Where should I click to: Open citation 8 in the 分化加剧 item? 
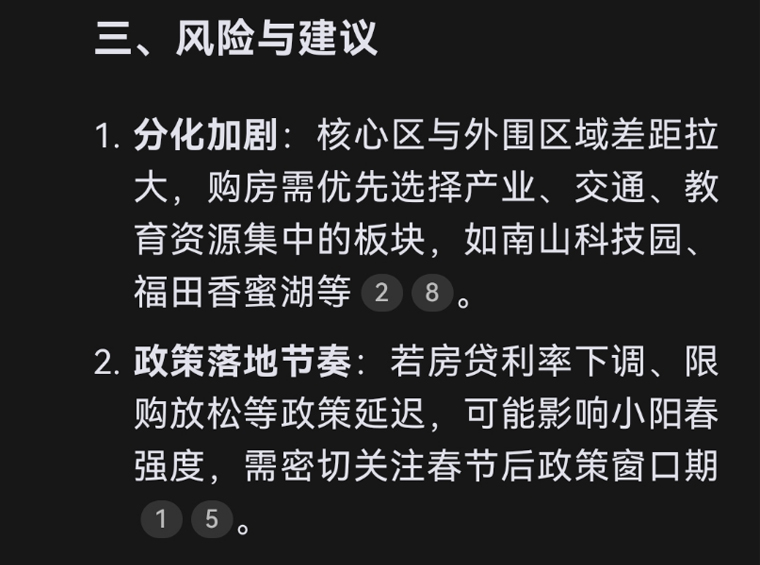click(x=432, y=293)
